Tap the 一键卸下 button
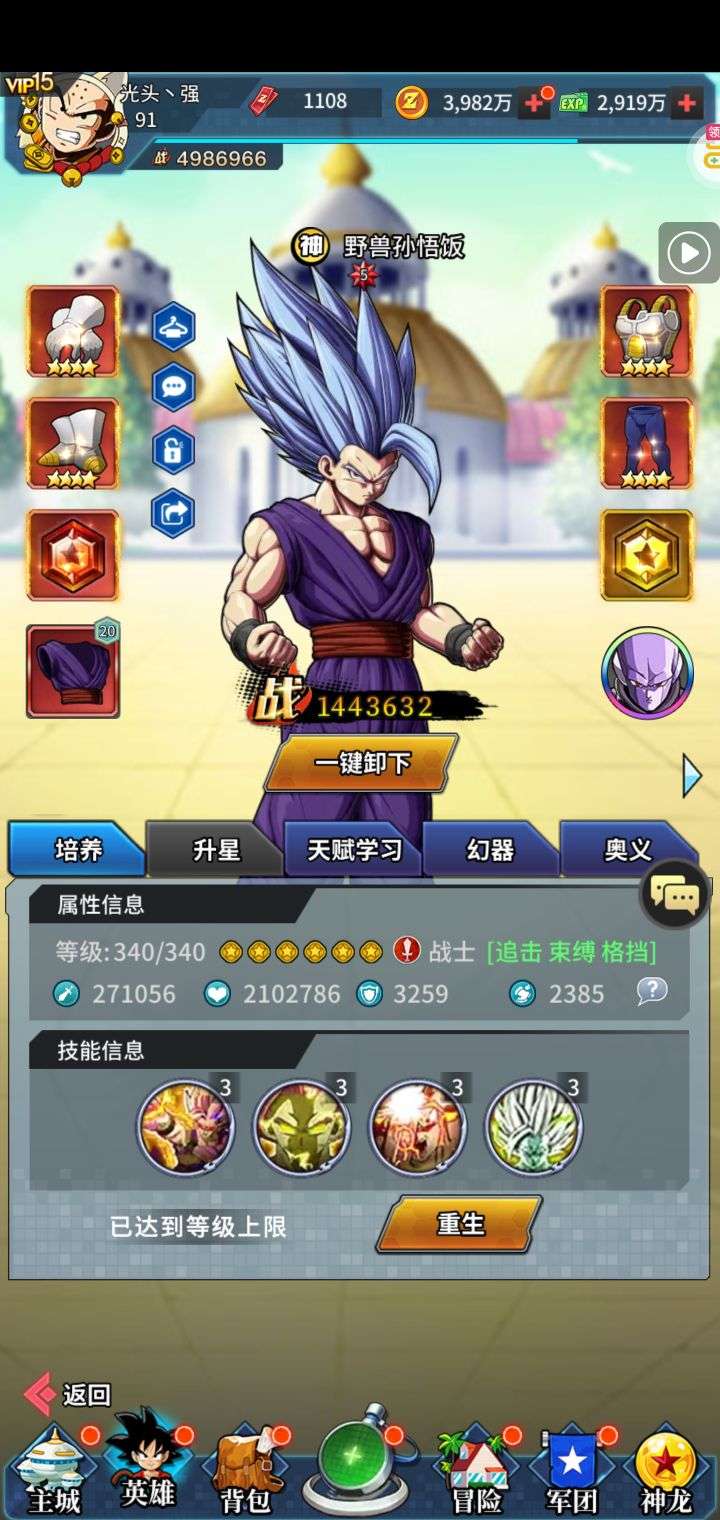Viewport: 720px width, 1520px height. [x=361, y=763]
